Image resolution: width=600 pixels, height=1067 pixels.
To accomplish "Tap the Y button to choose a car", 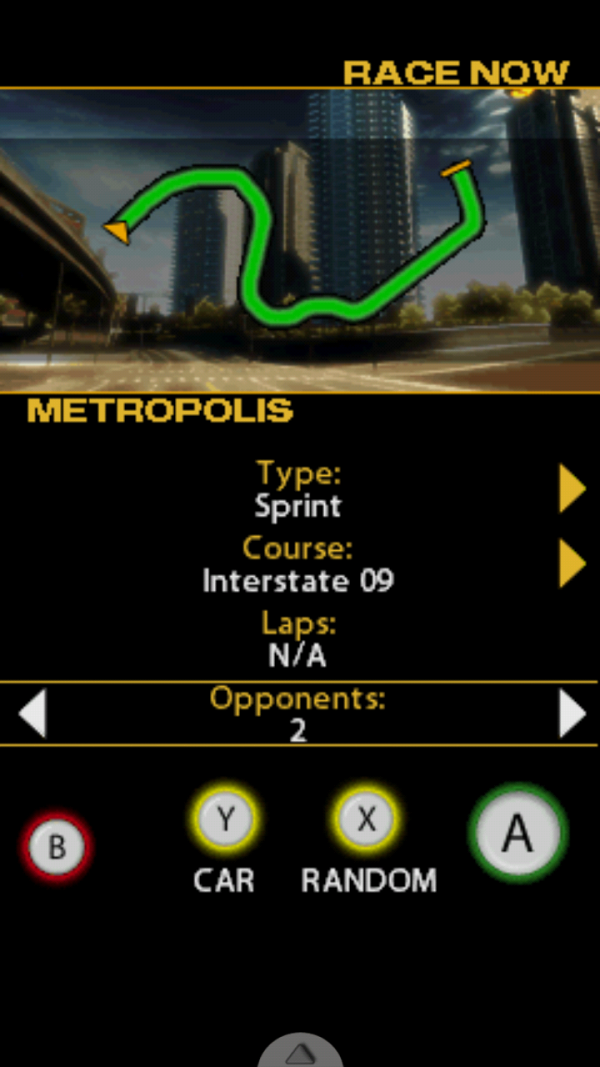I will (x=226, y=820).
